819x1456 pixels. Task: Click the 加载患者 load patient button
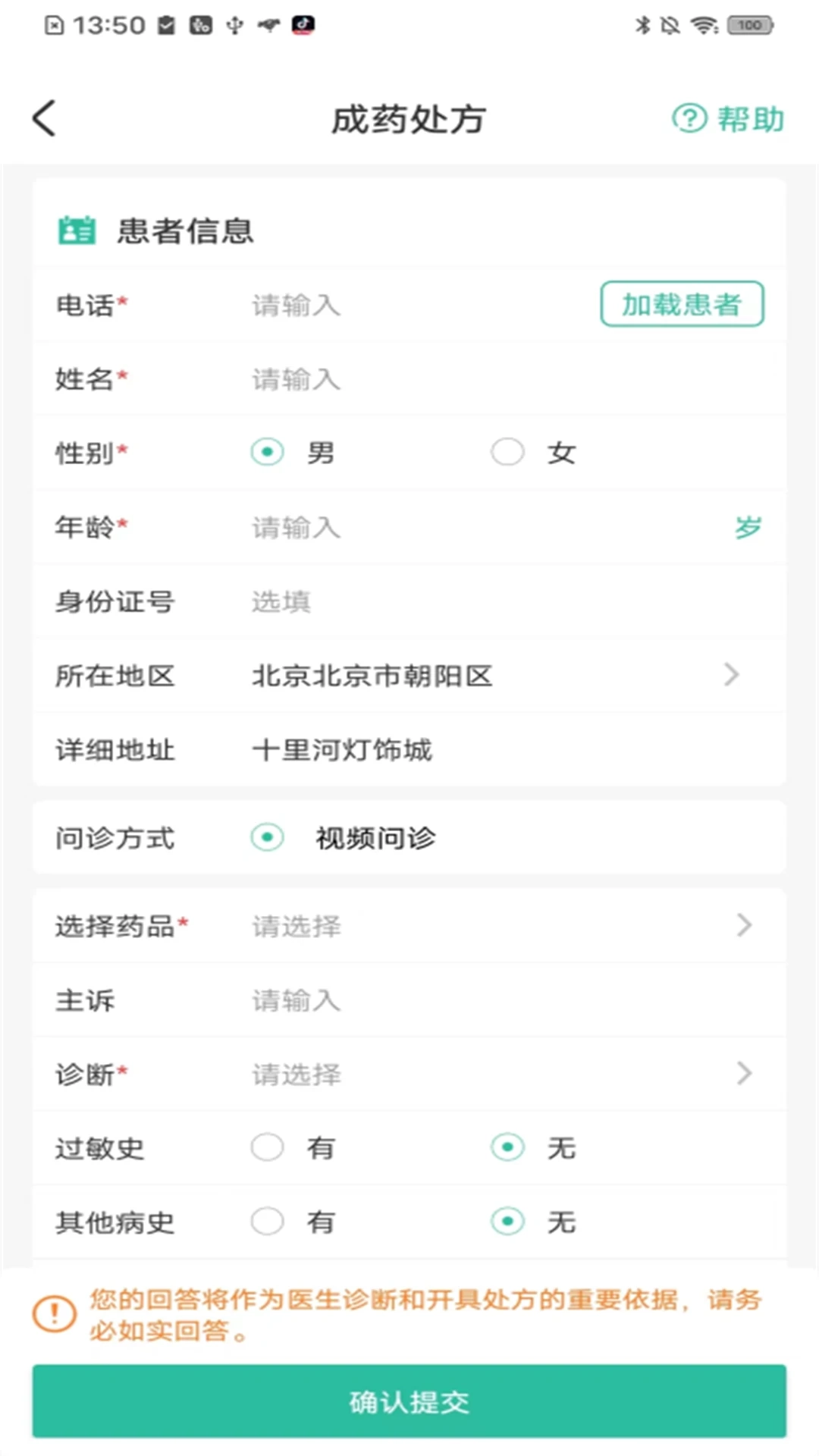(681, 304)
